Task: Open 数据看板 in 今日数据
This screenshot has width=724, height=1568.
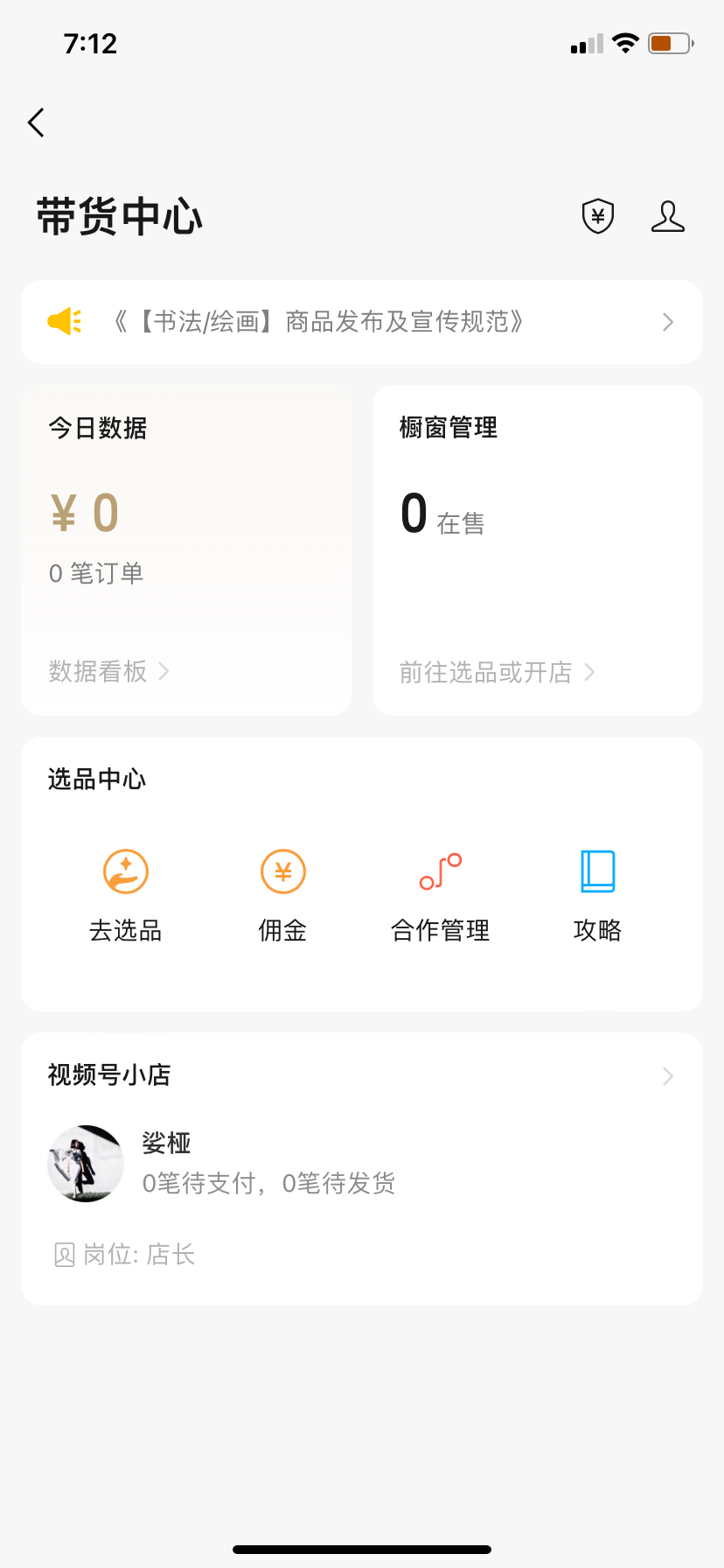Action: point(108,671)
